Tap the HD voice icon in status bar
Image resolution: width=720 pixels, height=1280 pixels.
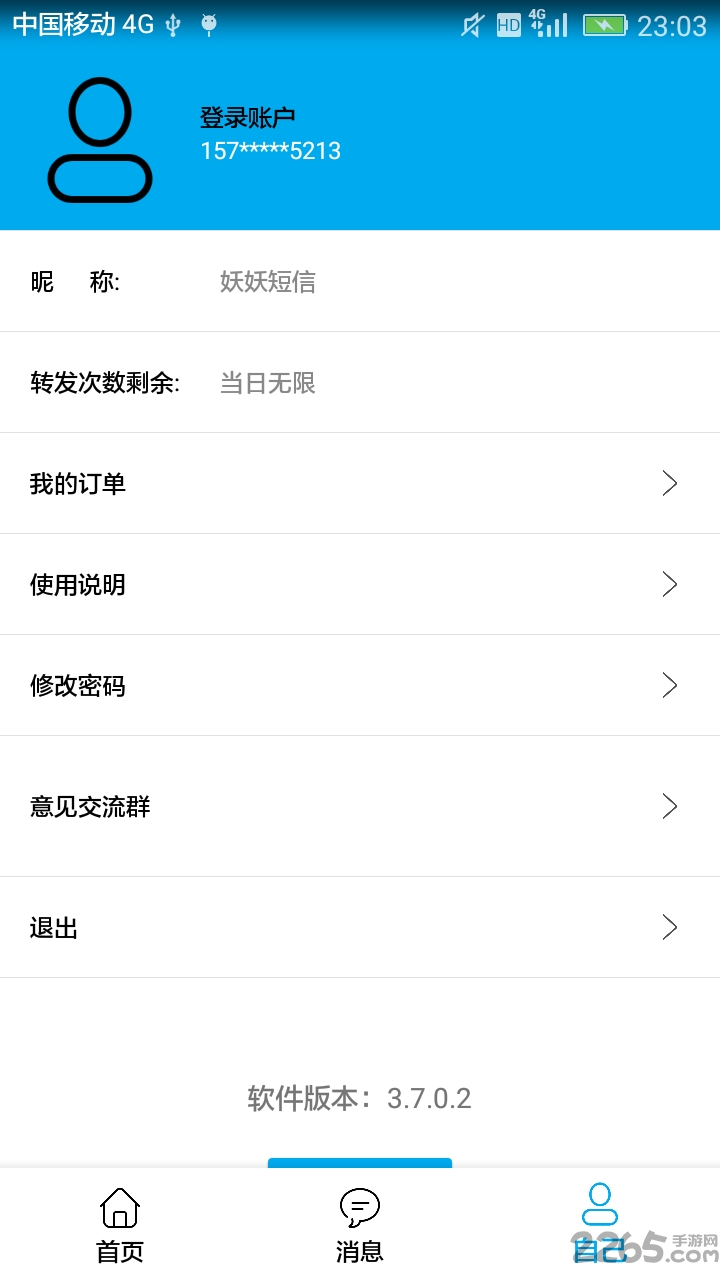[x=508, y=23]
